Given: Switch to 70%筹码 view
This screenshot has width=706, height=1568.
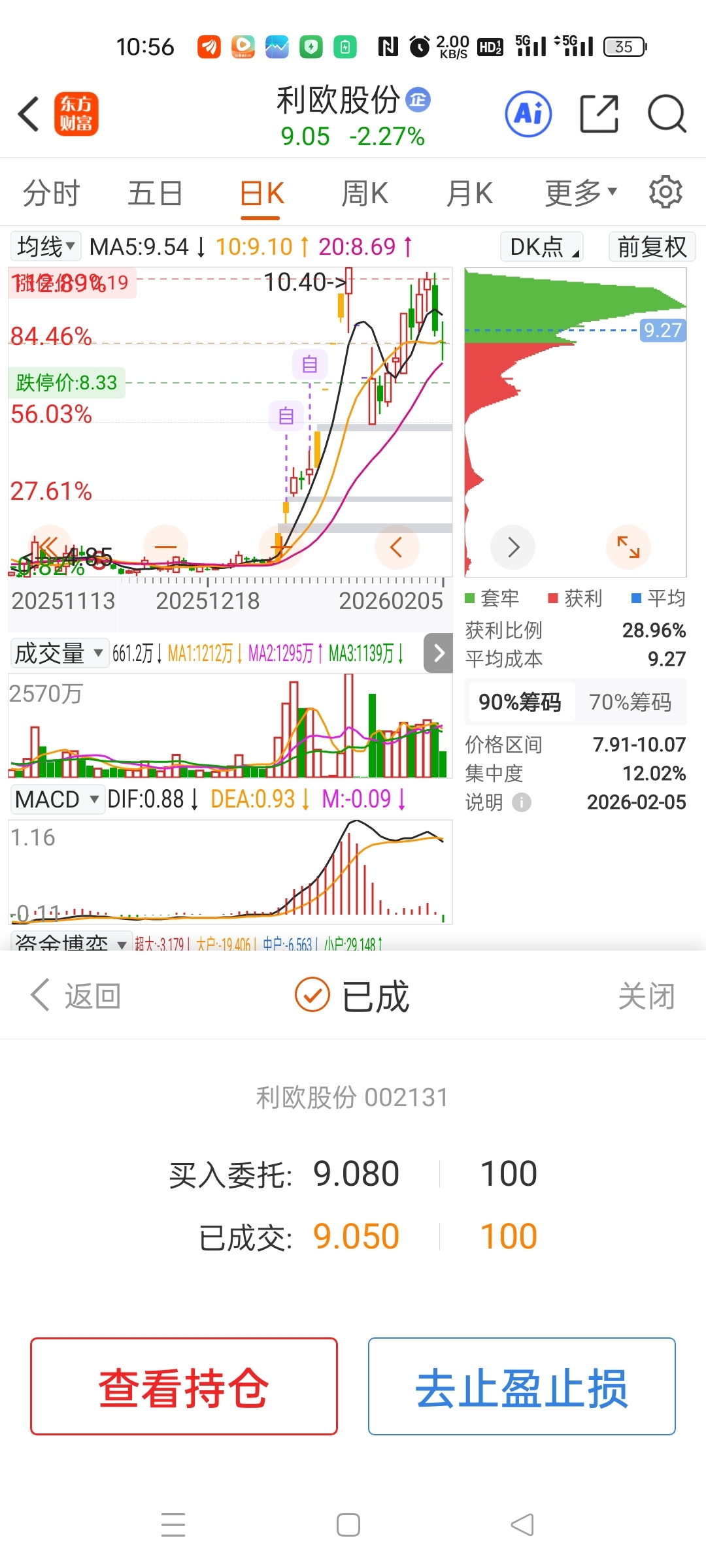Looking at the screenshot, I should coord(630,702).
